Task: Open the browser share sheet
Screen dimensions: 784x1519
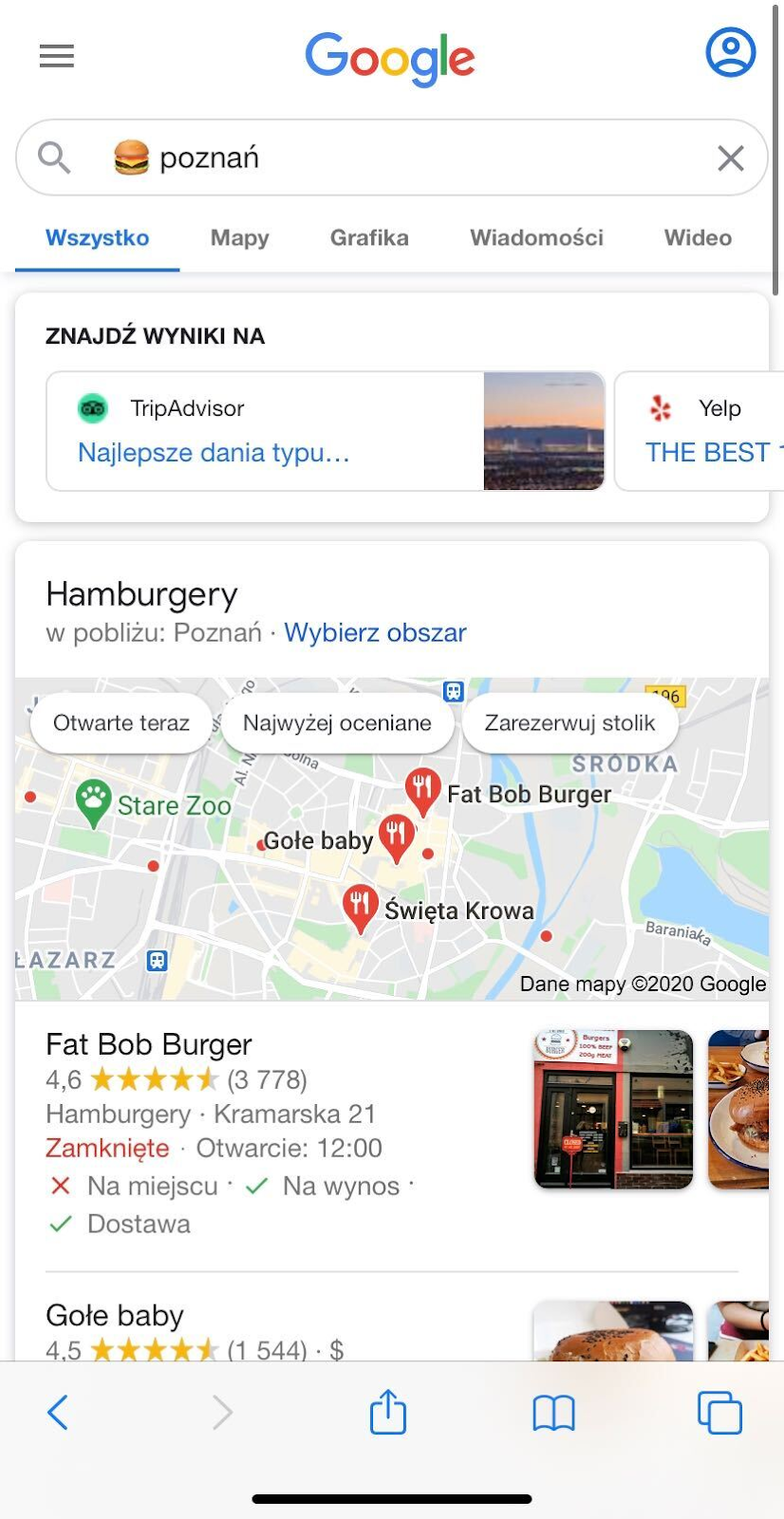Action: [387, 1412]
